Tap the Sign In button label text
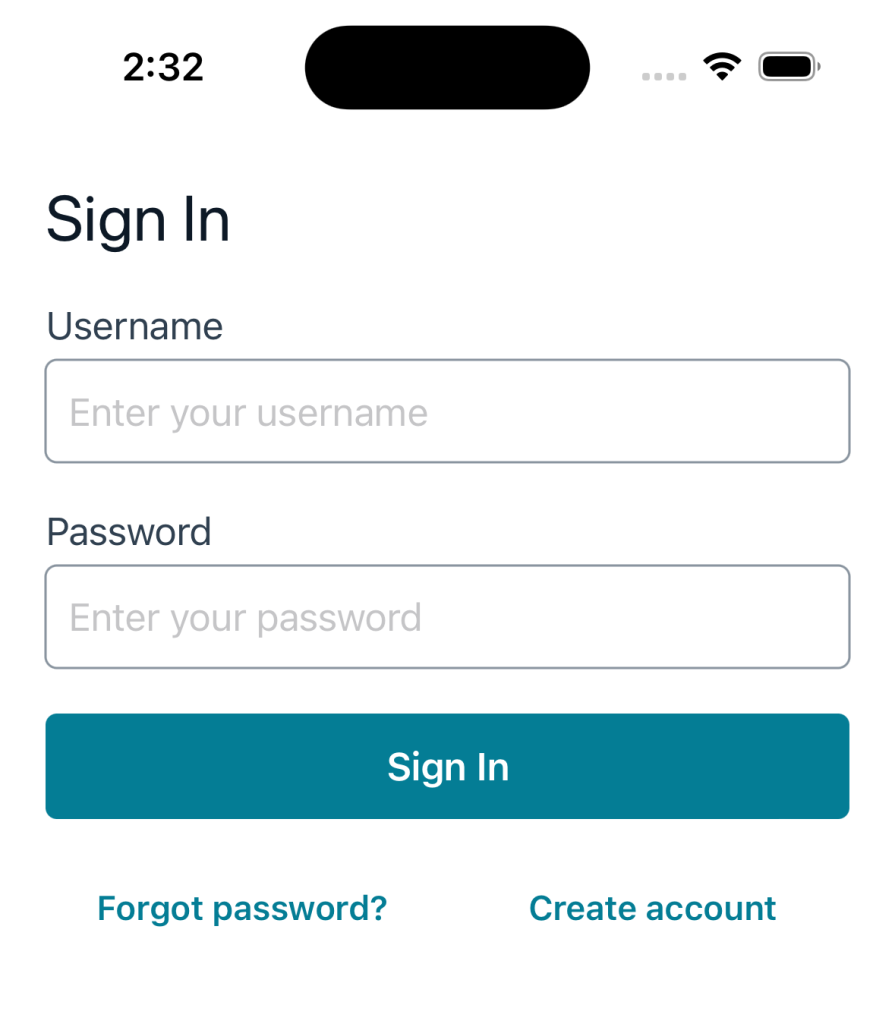The image size is (895, 1024). (x=447, y=766)
